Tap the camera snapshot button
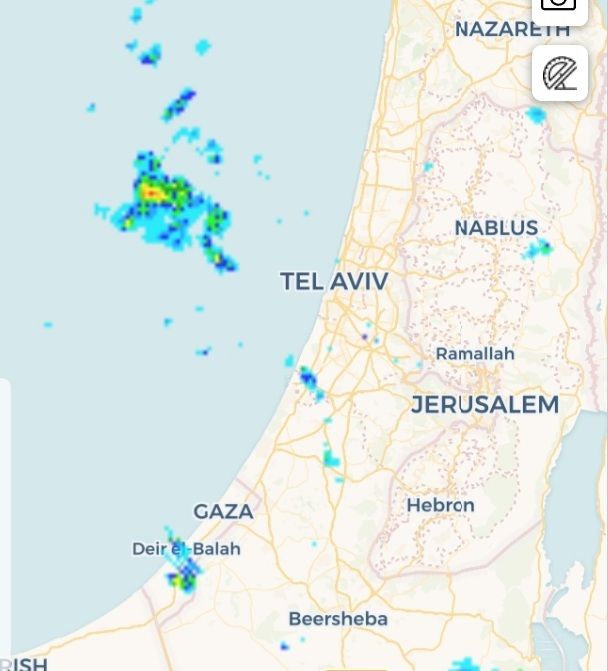Image resolution: width=608 pixels, height=671 pixels. (x=559, y=6)
